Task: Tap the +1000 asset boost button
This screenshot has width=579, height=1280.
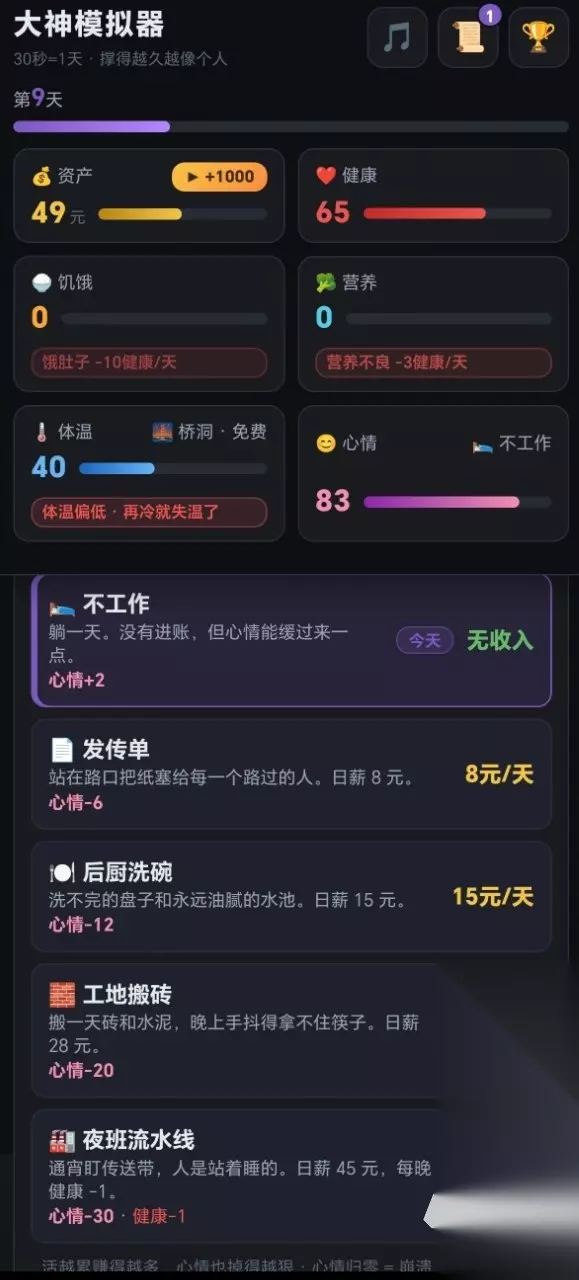Action: pos(220,176)
